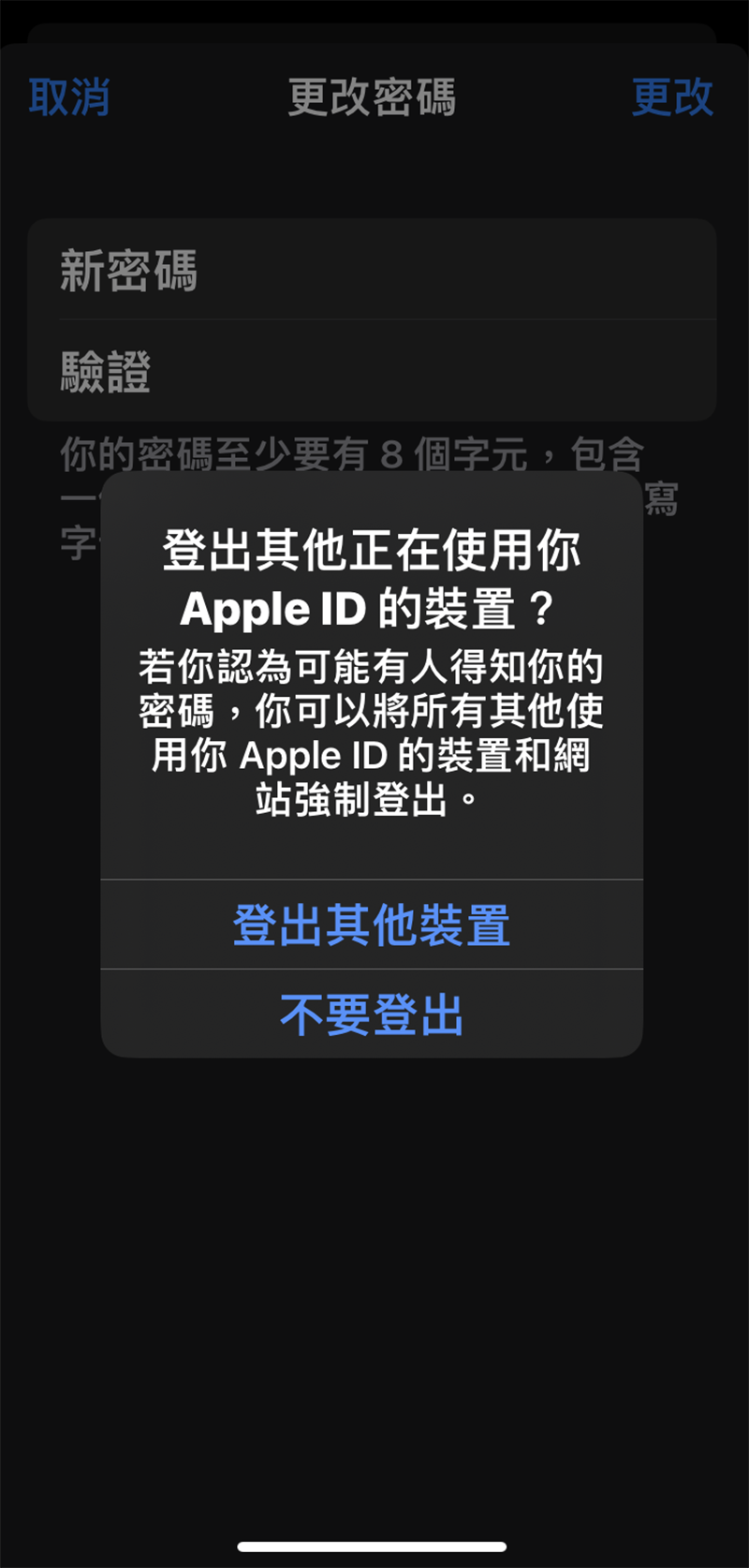749x1568 pixels.
Task: Confirm with the 更改 button
Action: pyautogui.click(x=672, y=97)
